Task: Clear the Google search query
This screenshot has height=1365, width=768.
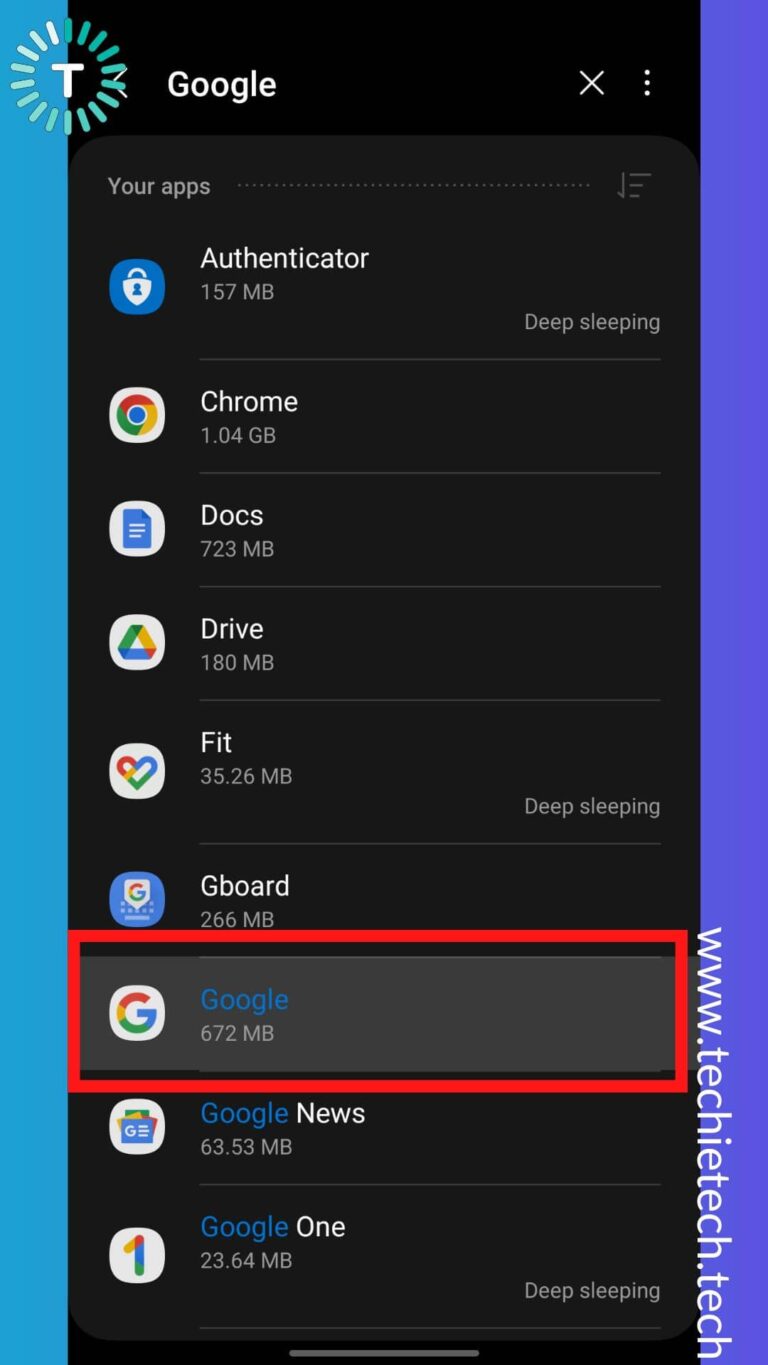Action: [592, 84]
